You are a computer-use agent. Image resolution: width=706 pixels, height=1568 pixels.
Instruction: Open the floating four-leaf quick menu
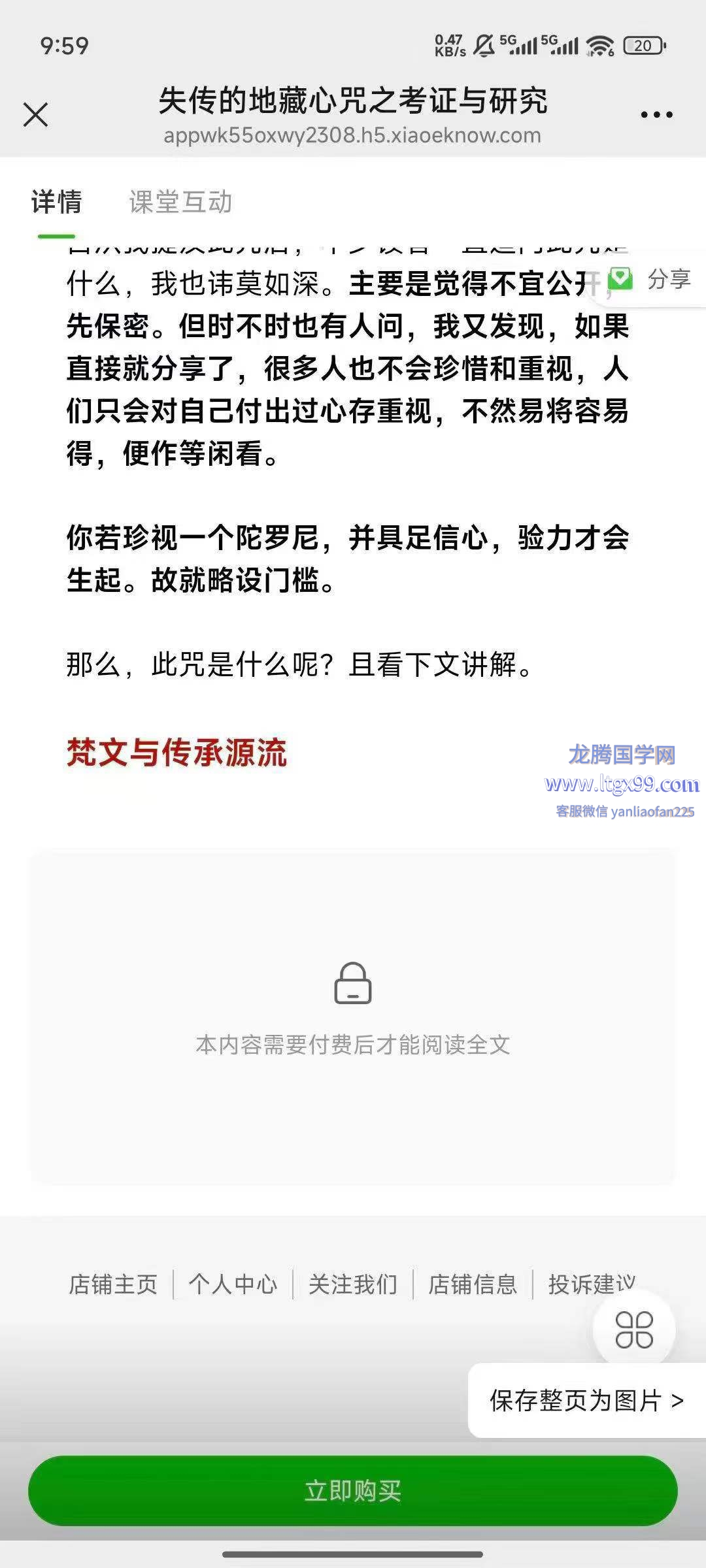point(634,1330)
